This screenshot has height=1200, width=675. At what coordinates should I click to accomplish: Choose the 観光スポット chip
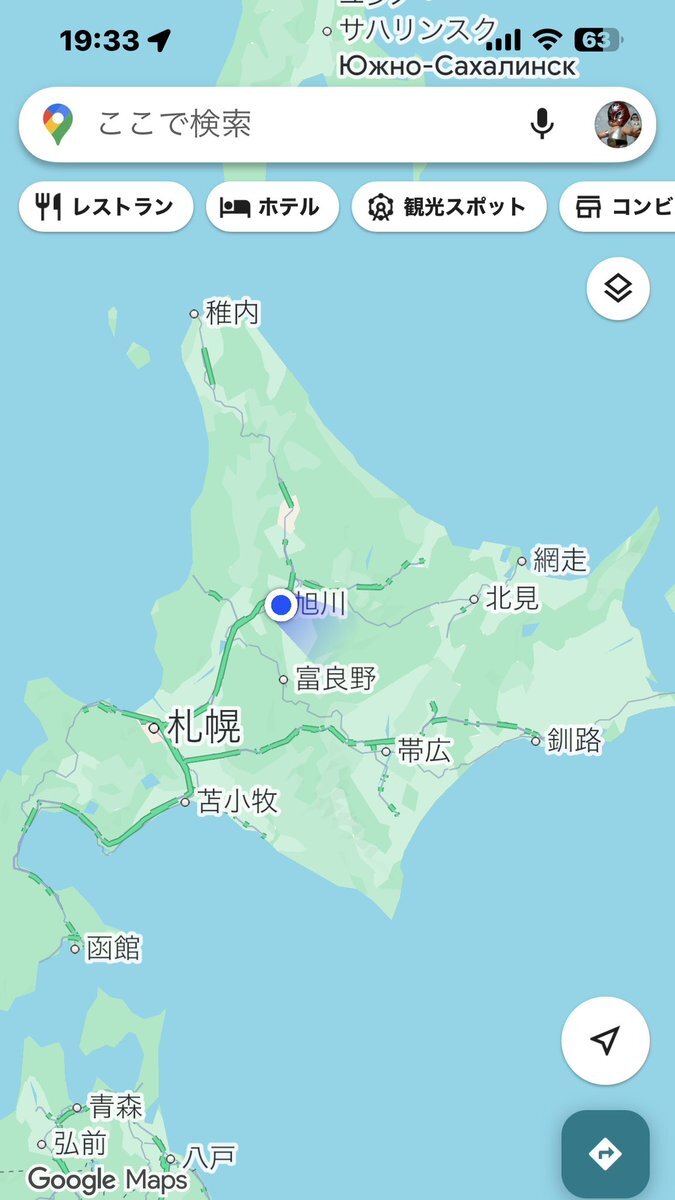(449, 207)
